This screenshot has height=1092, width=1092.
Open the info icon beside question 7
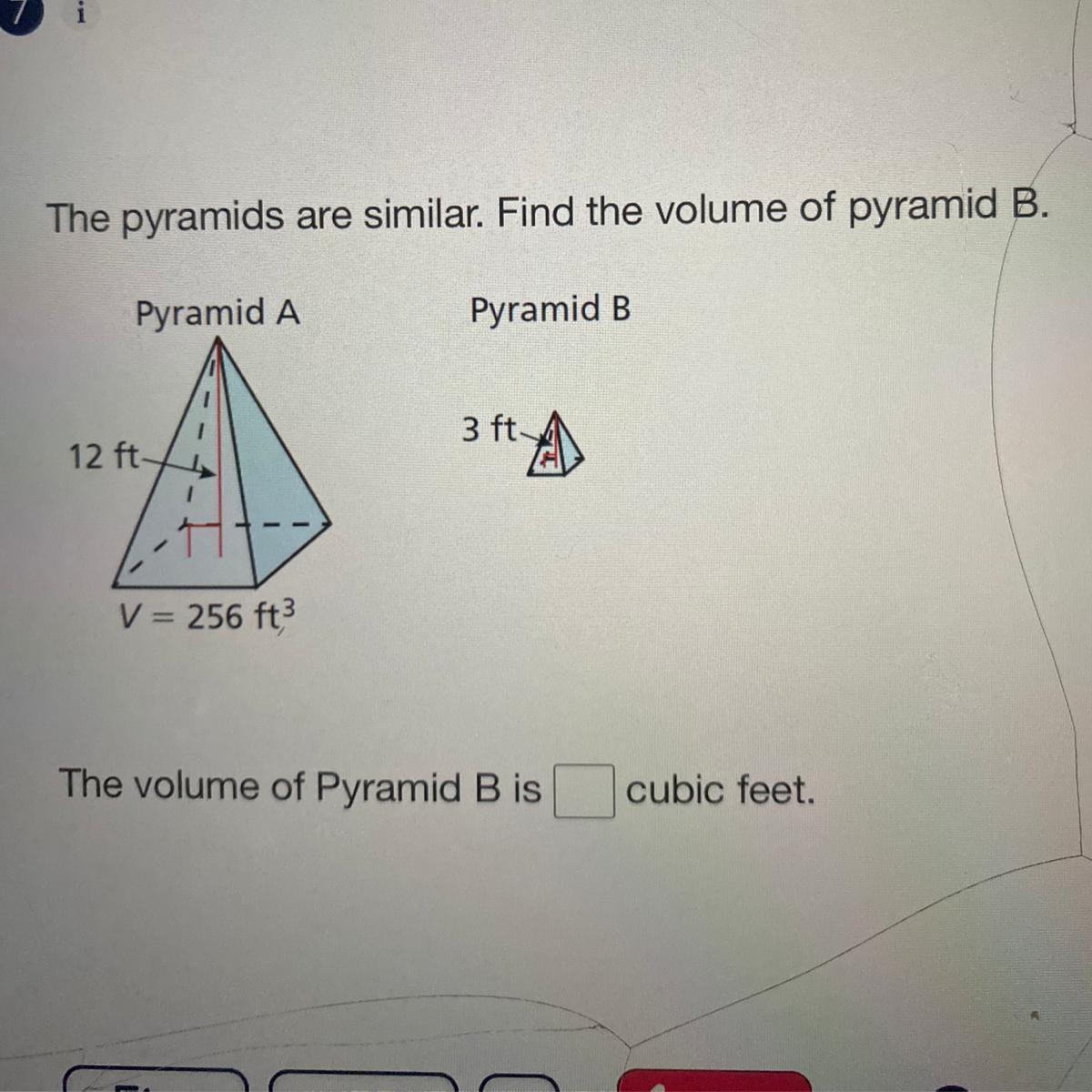pyautogui.click(x=81, y=15)
